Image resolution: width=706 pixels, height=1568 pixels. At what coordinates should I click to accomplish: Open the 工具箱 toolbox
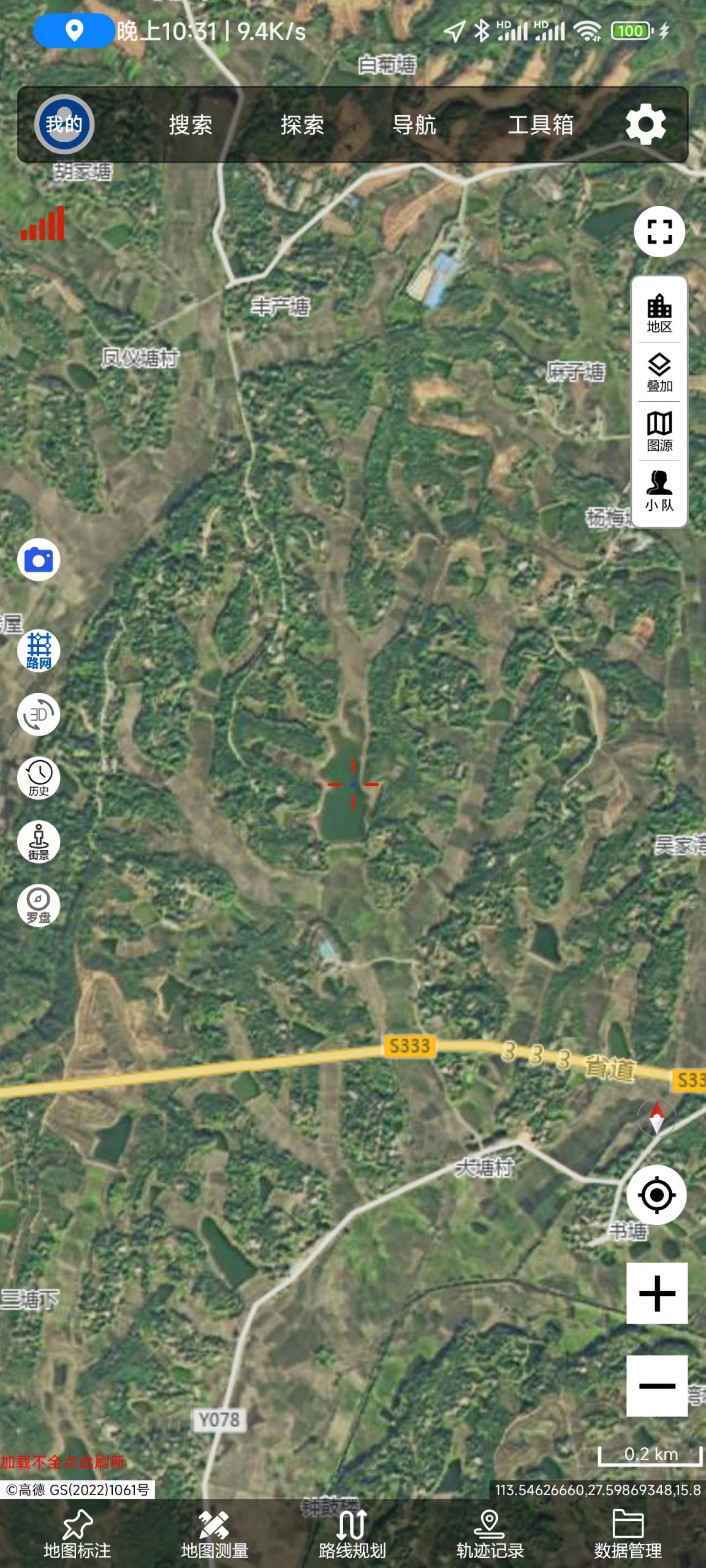click(541, 125)
